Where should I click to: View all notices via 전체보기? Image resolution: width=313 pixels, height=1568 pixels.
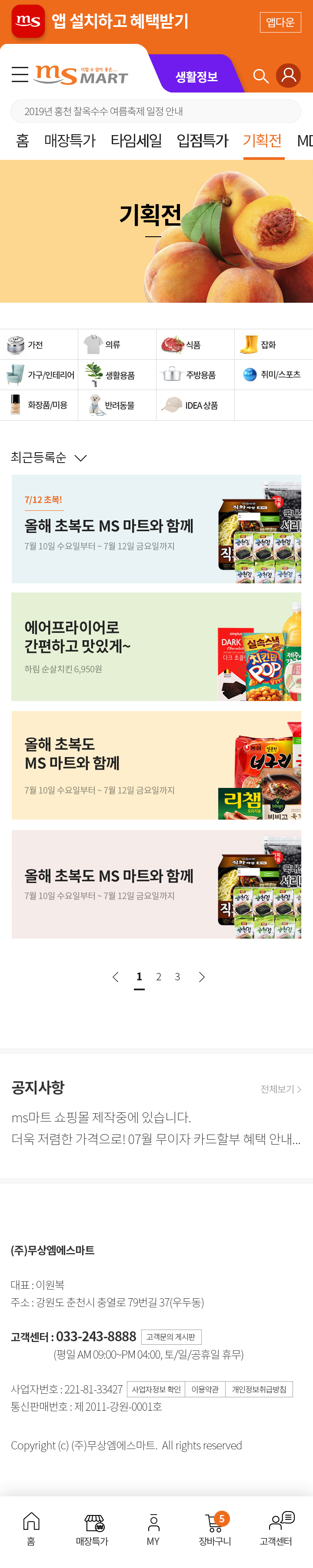280,1089
